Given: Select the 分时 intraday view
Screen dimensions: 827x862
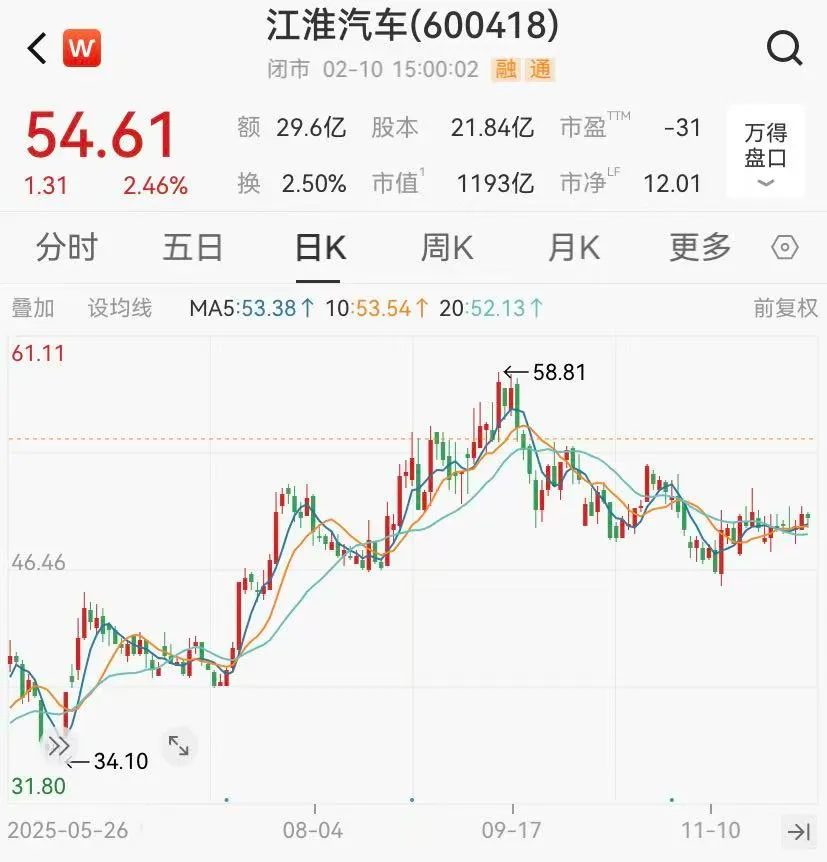Looking at the screenshot, I should click(66, 247).
